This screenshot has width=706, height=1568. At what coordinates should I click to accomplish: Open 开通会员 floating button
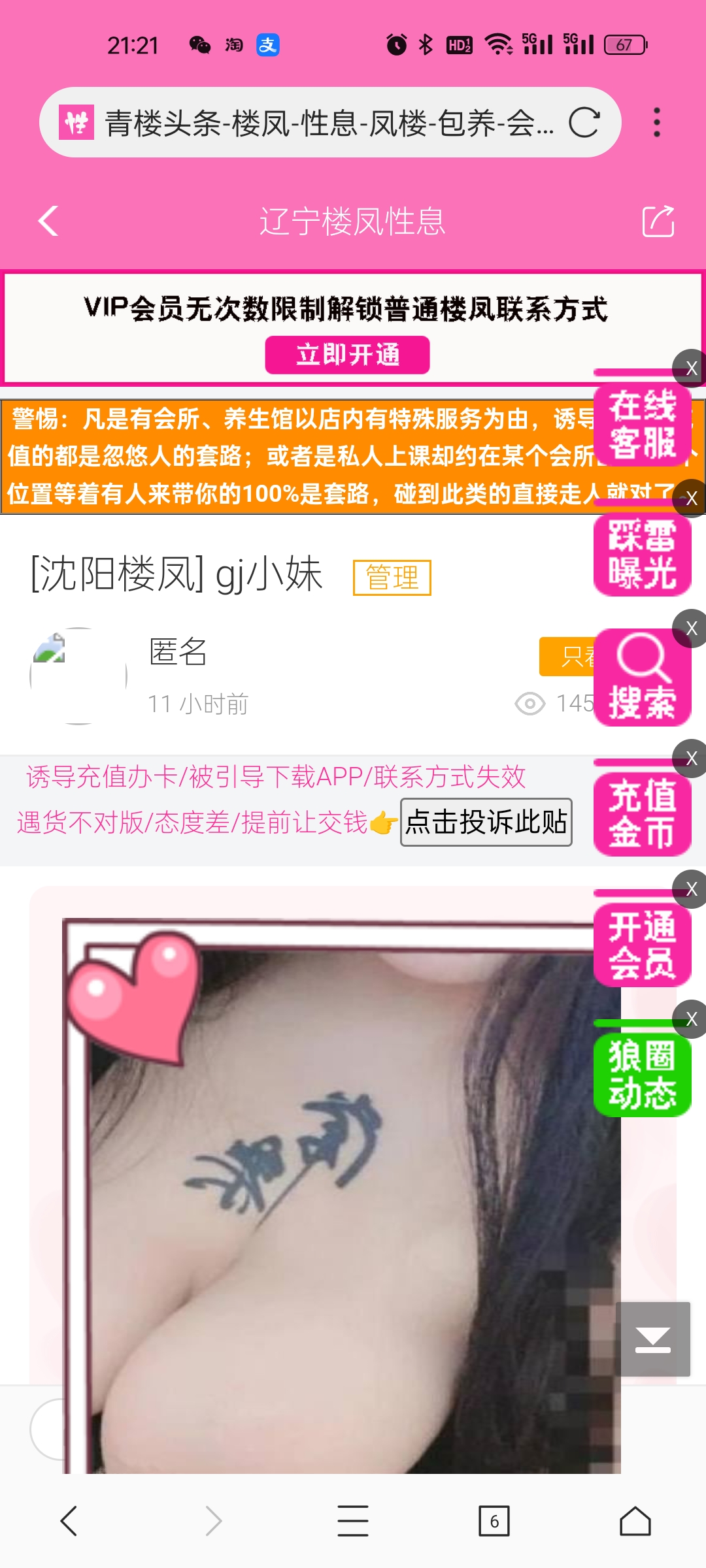coord(642,945)
